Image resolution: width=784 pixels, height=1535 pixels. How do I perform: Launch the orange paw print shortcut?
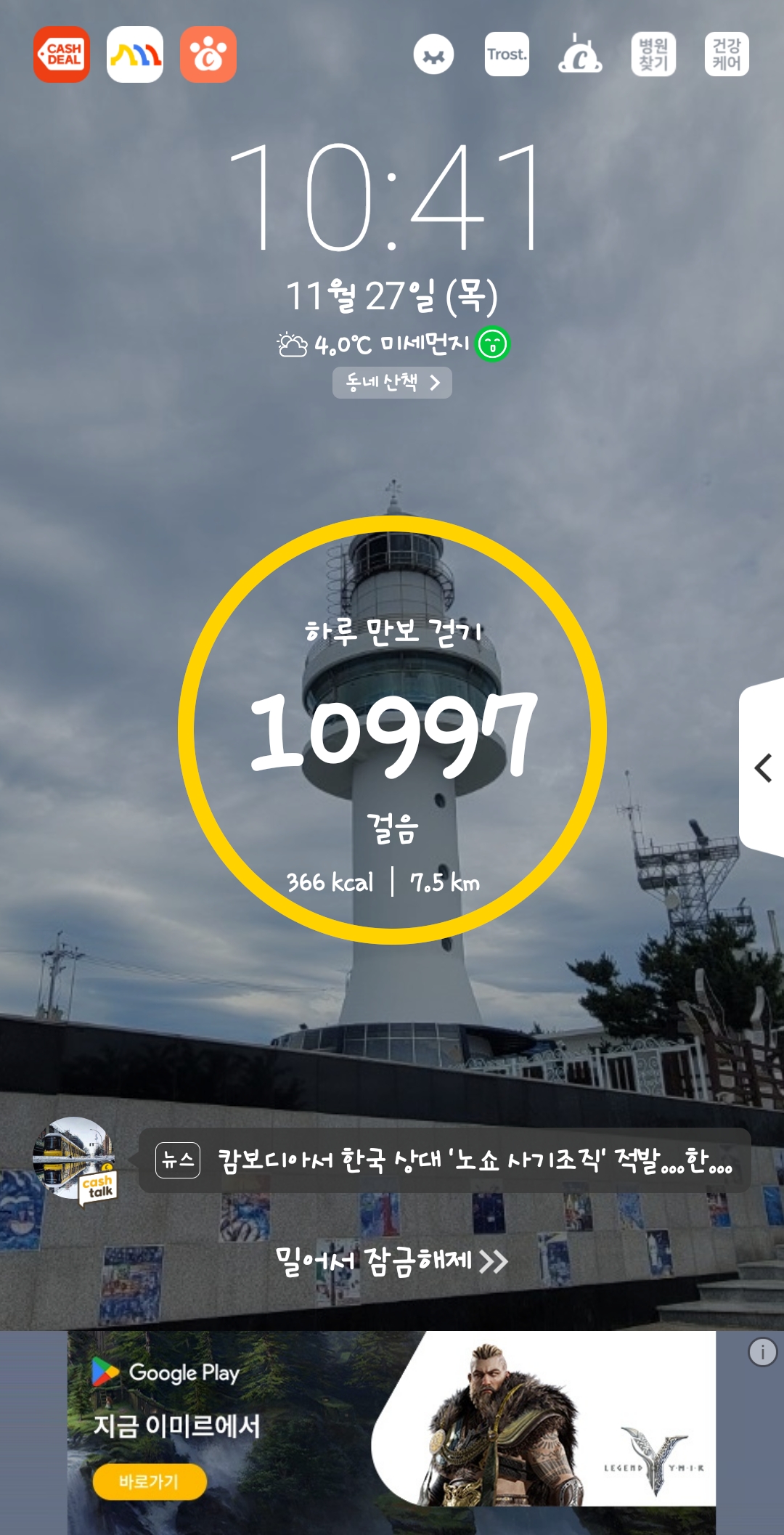click(208, 54)
